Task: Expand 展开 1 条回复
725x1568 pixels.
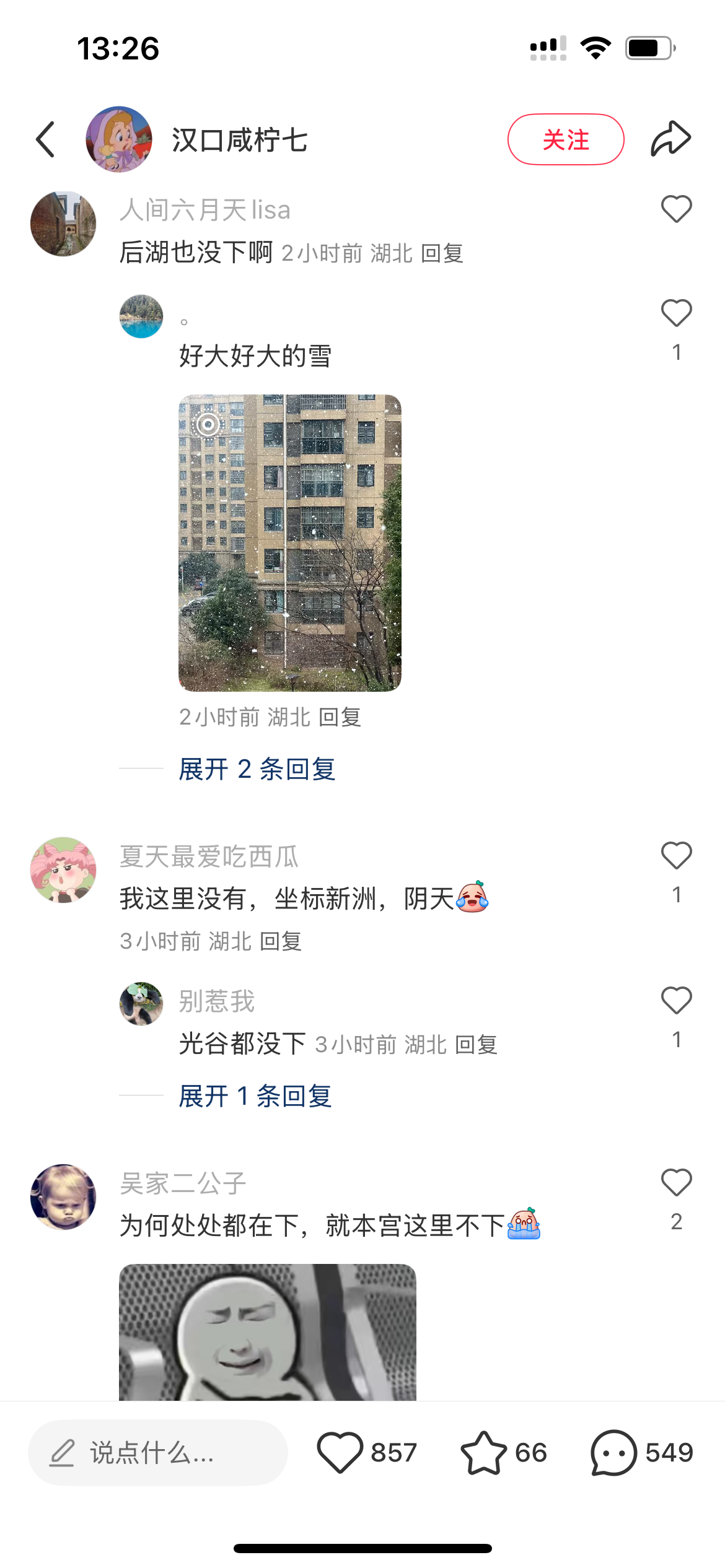Action: click(x=255, y=1096)
